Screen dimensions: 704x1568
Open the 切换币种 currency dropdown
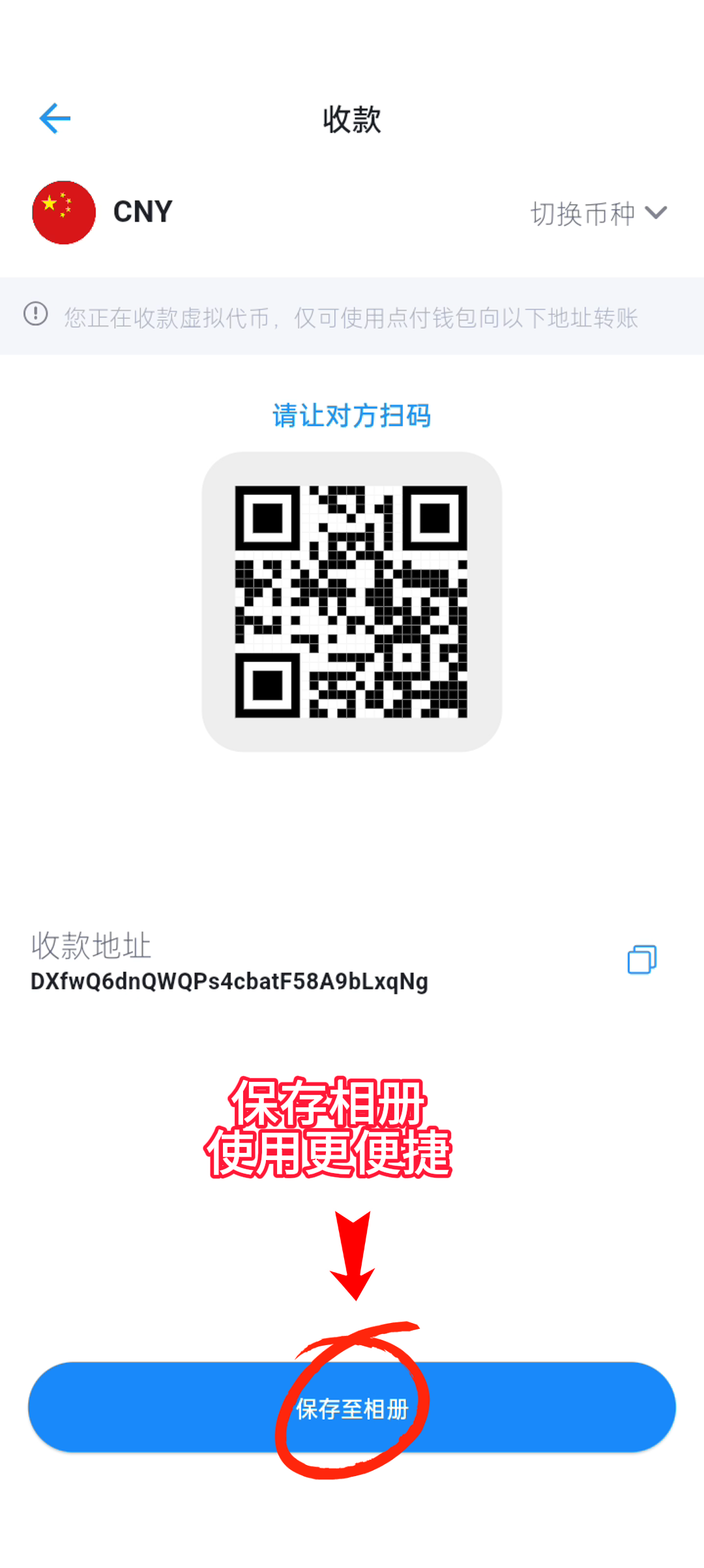point(598,213)
